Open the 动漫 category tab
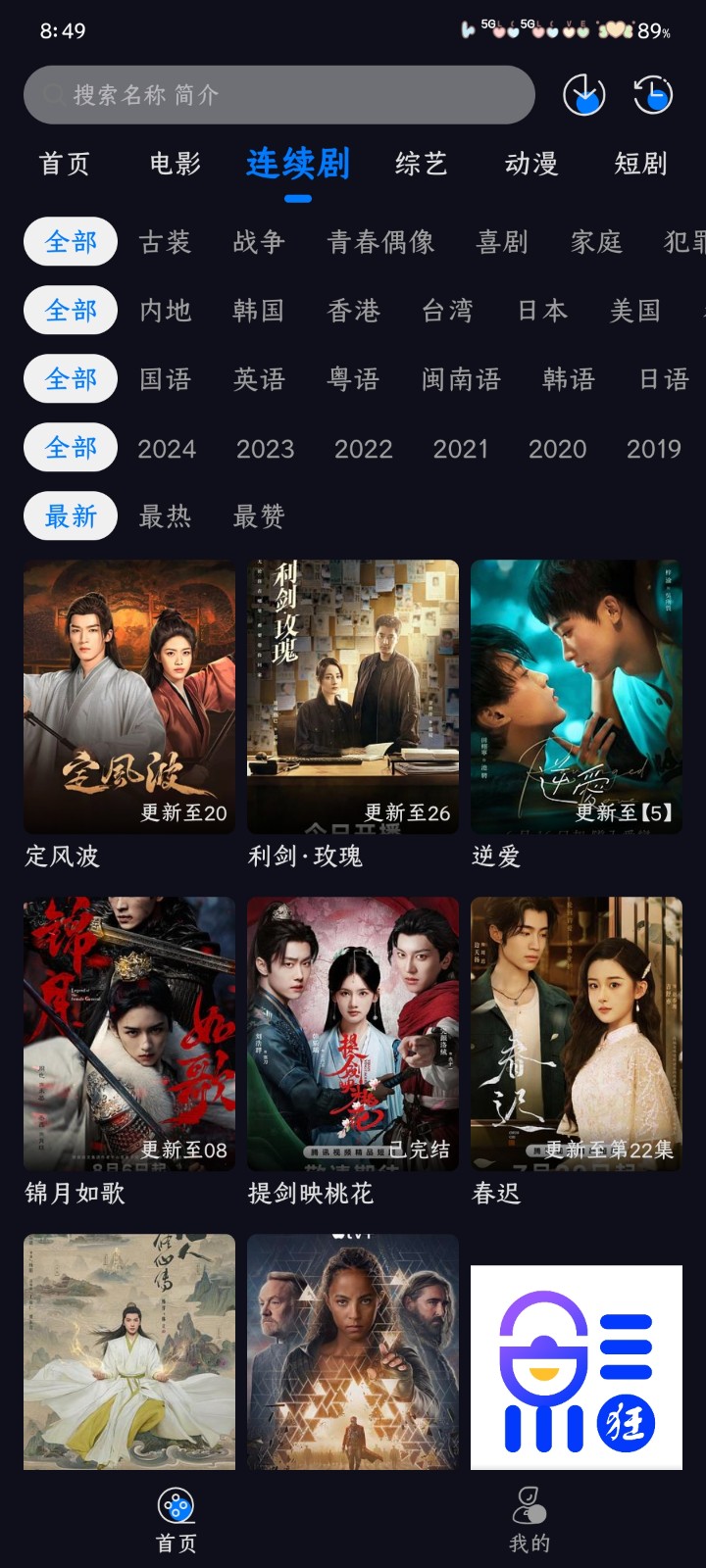 (x=529, y=165)
